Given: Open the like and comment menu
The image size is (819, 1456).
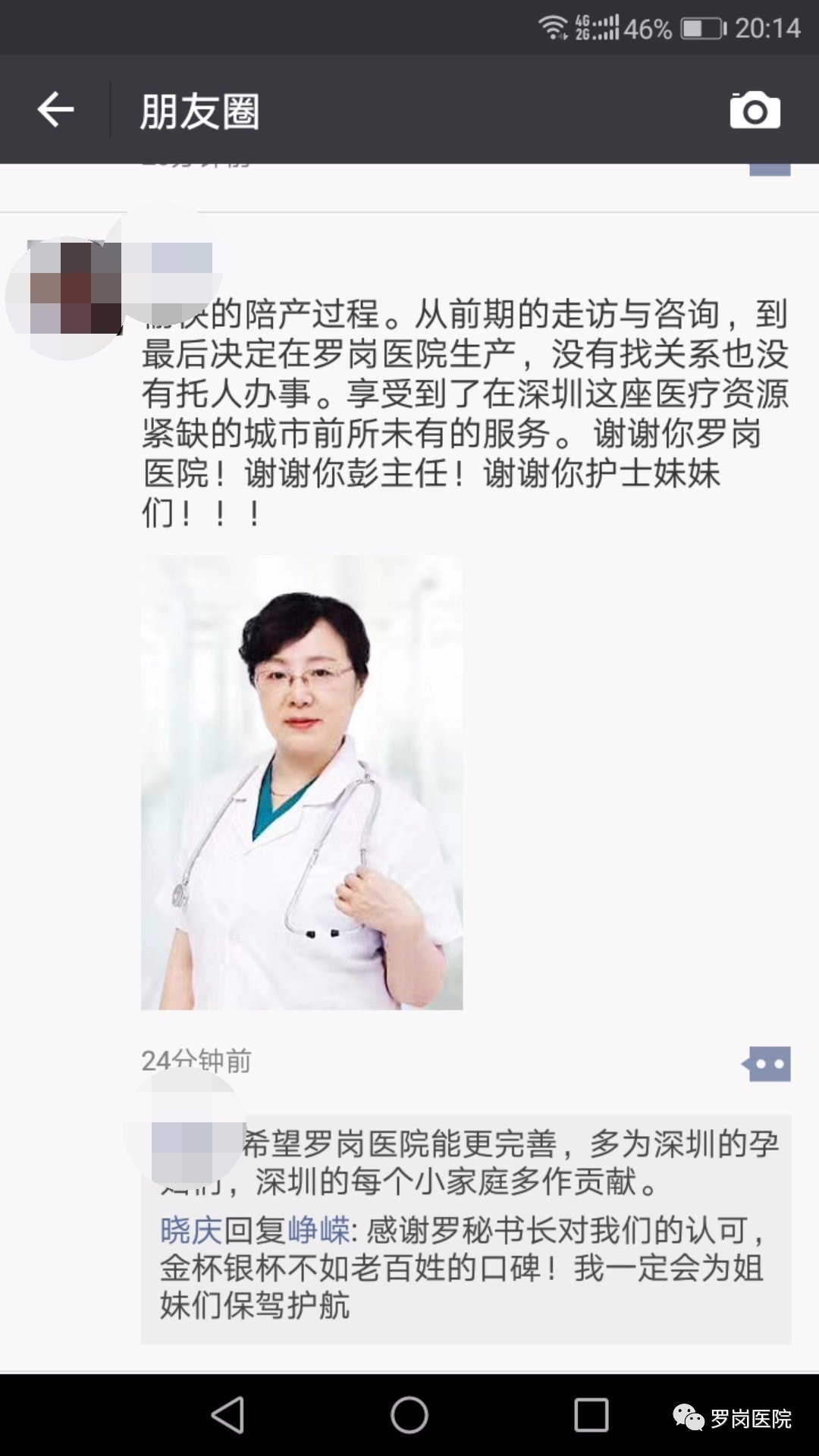Looking at the screenshot, I should coord(767,1064).
